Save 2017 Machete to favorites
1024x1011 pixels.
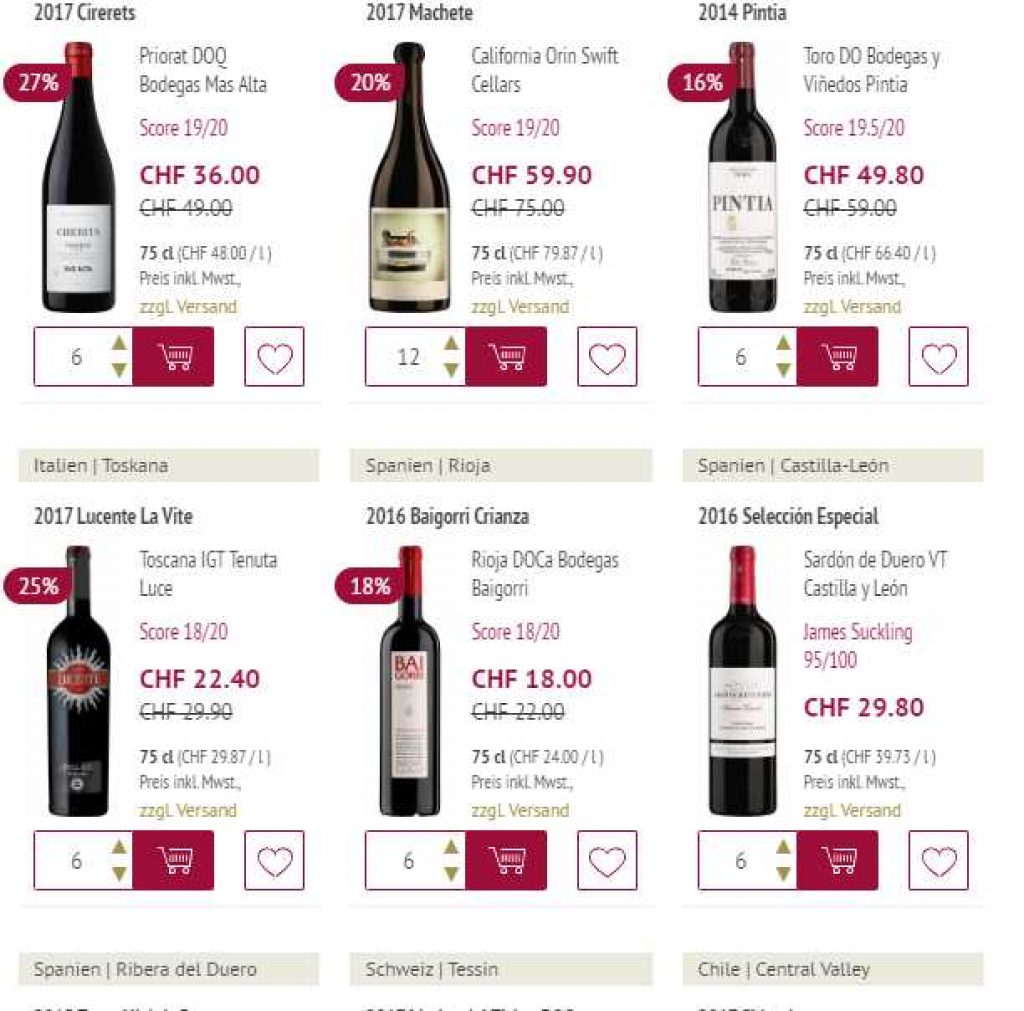point(607,357)
